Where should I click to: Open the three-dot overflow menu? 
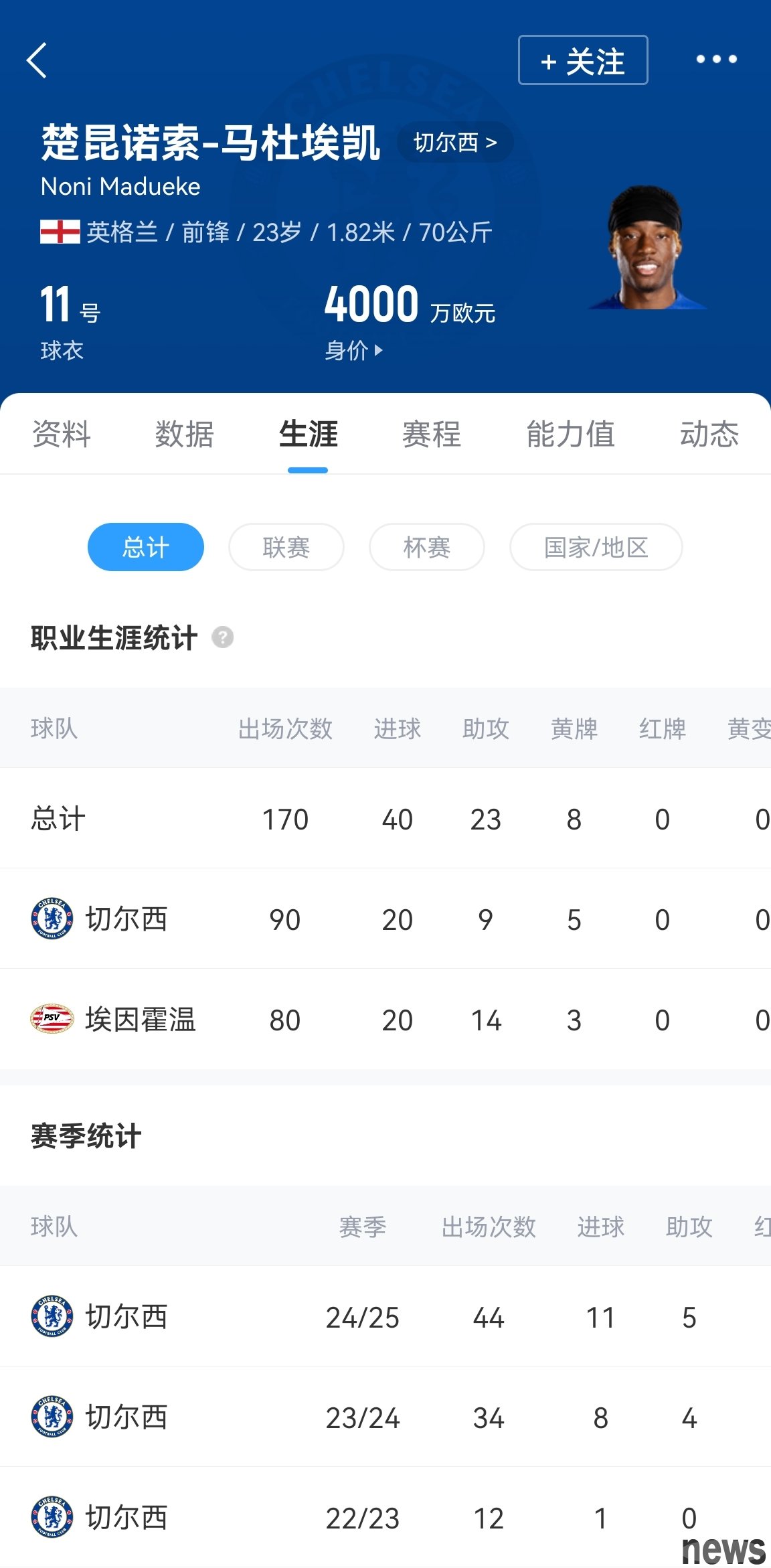(716, 60)
